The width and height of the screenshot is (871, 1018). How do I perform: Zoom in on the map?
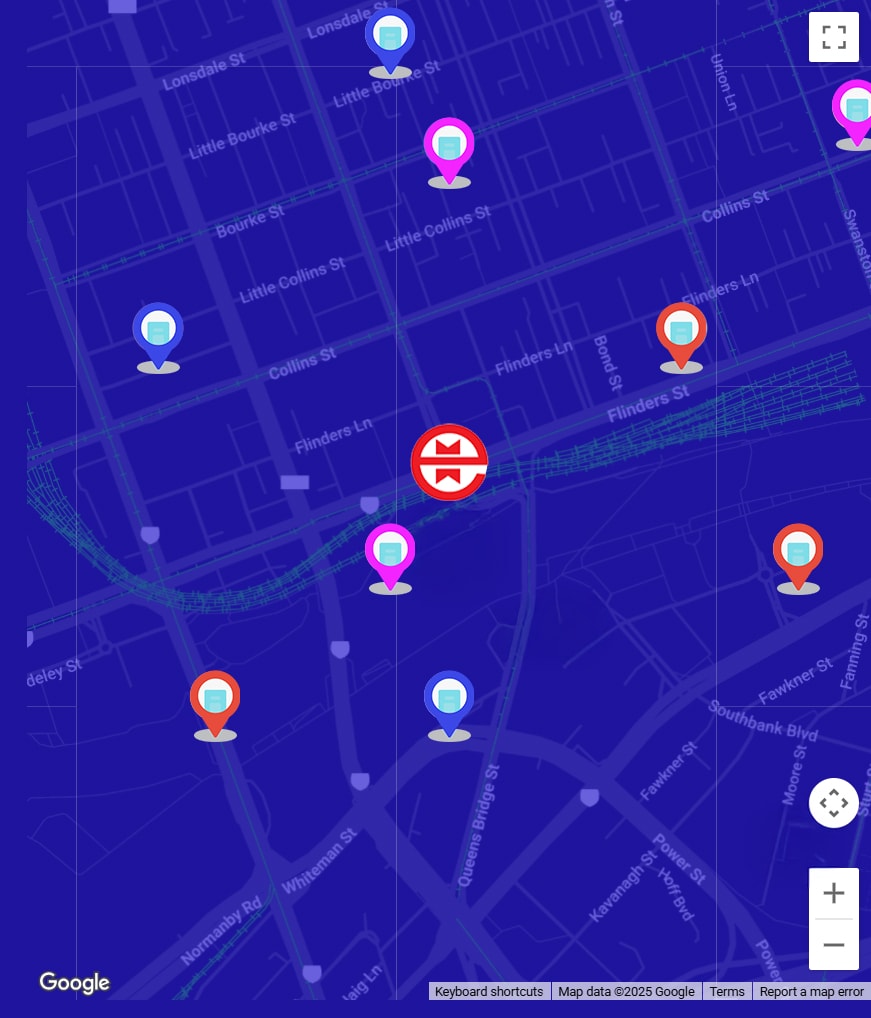click(833, 893)
